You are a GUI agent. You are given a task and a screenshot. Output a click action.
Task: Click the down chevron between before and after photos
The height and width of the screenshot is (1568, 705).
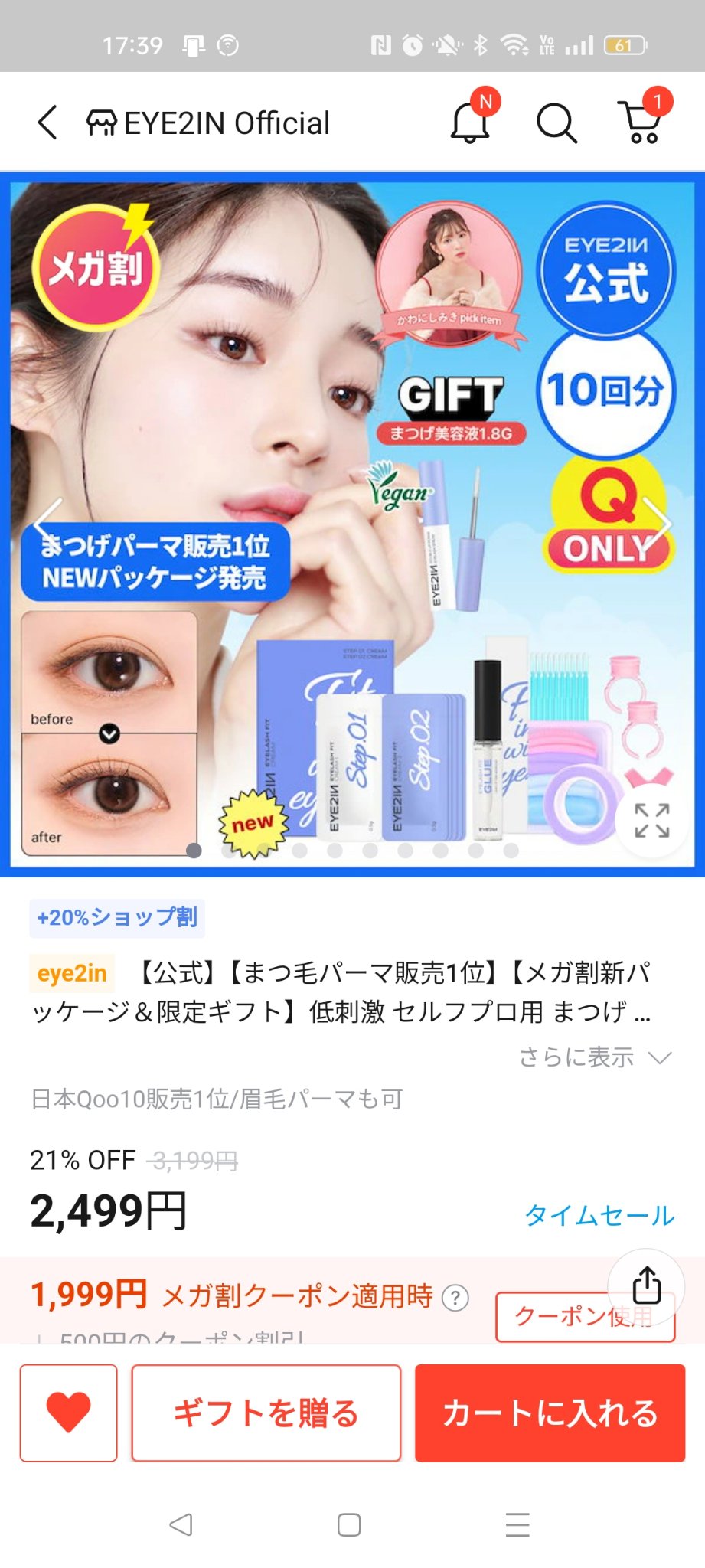pyautogui.click(x=109, y=733)
